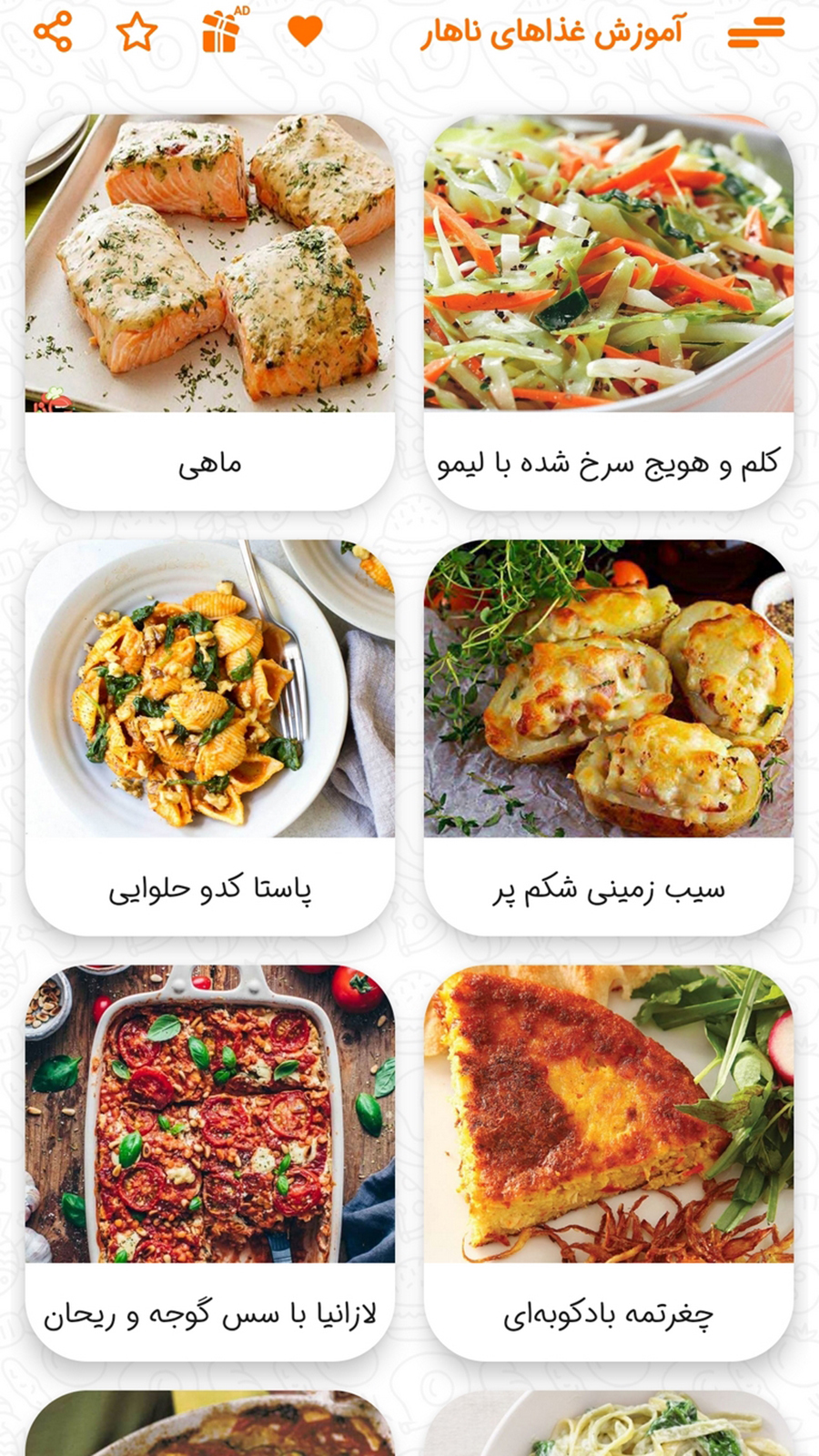
Task: Open the کلم و هویج سرخ شده با لیمو recipe
Action: tap(608, 311)
